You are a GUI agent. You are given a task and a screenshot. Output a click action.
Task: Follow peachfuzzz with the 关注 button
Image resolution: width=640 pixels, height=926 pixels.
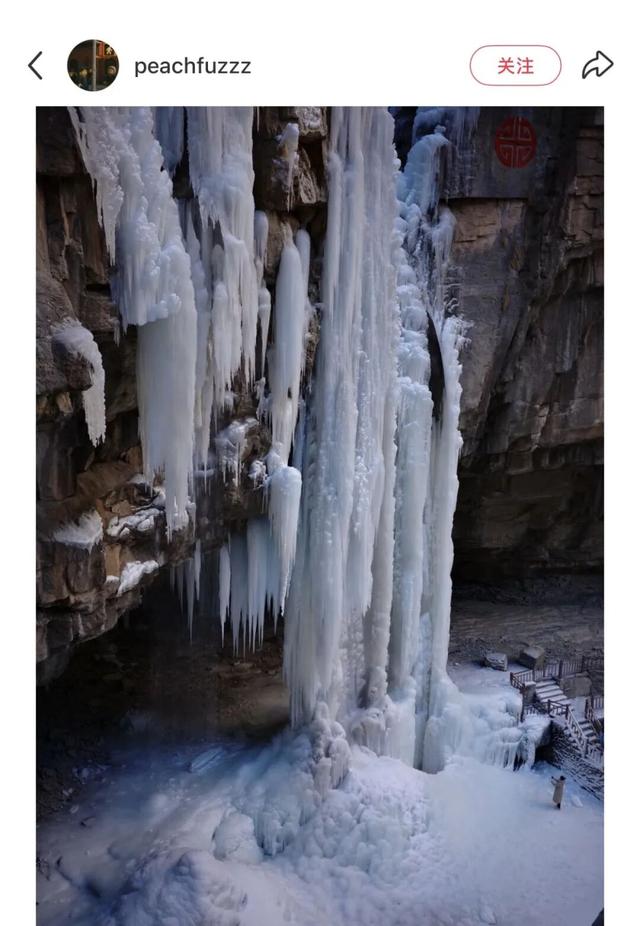(x=515, y=66)
